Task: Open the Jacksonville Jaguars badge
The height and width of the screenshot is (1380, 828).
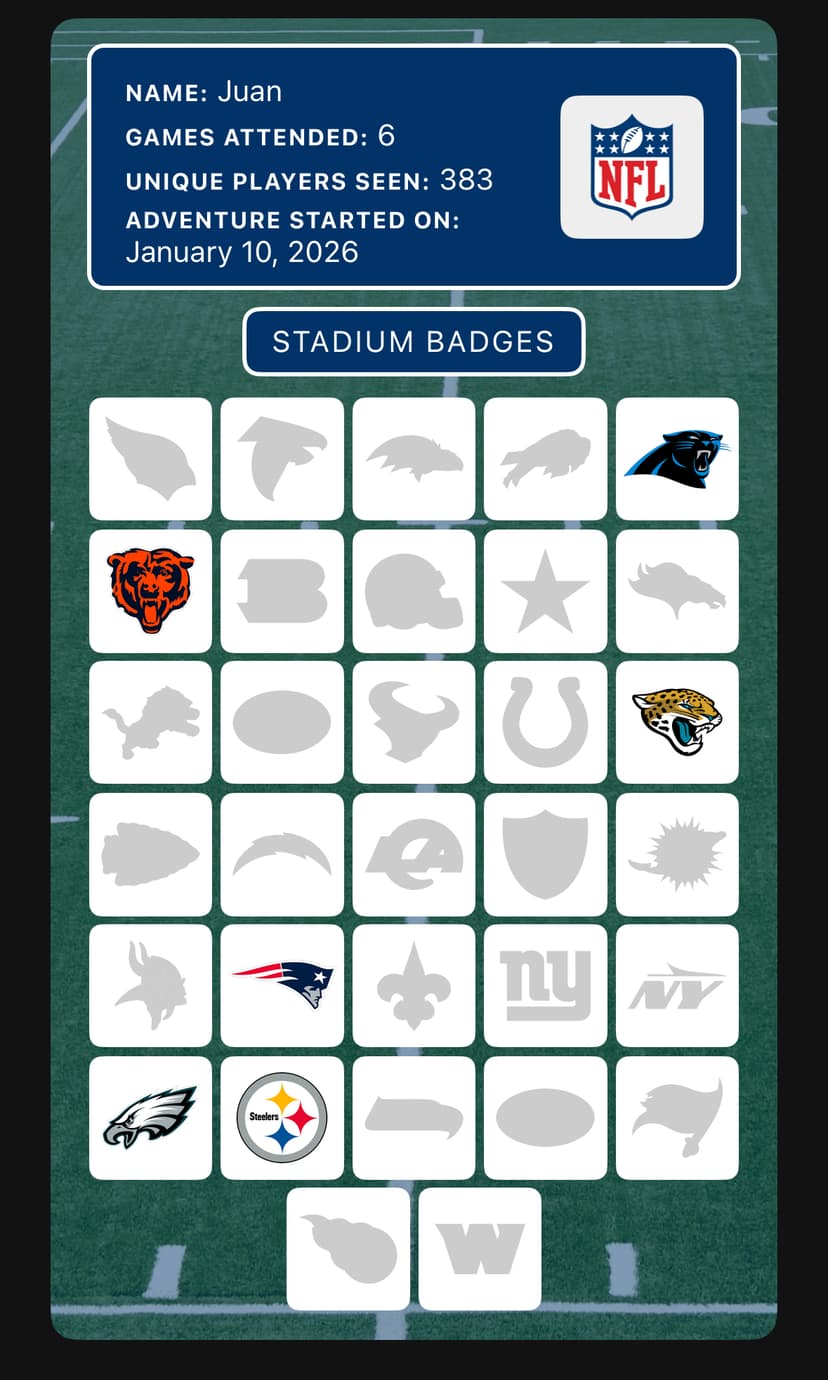Action: [677, 722]
